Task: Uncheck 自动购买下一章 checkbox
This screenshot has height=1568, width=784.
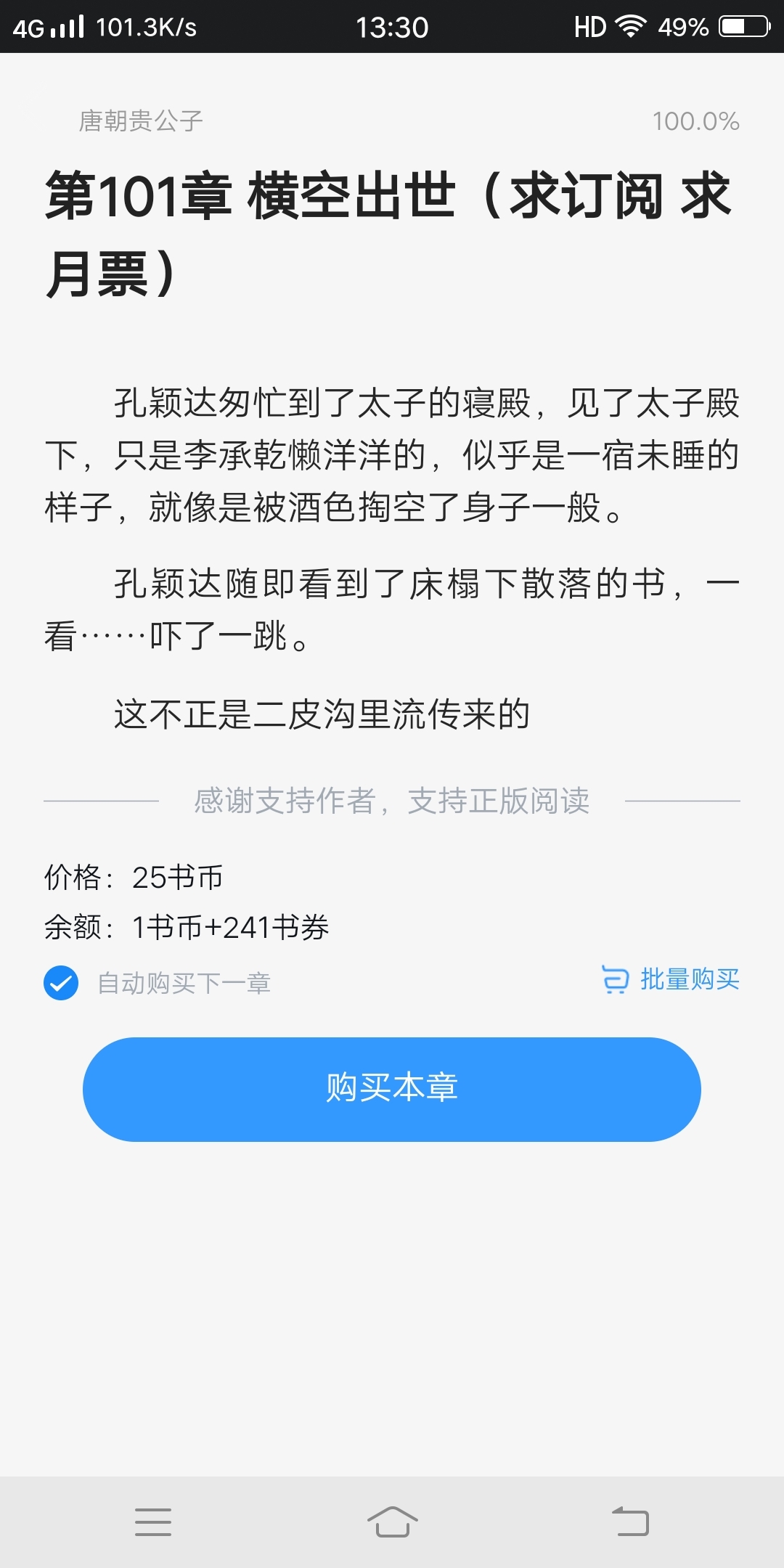Action: point(61,983)
